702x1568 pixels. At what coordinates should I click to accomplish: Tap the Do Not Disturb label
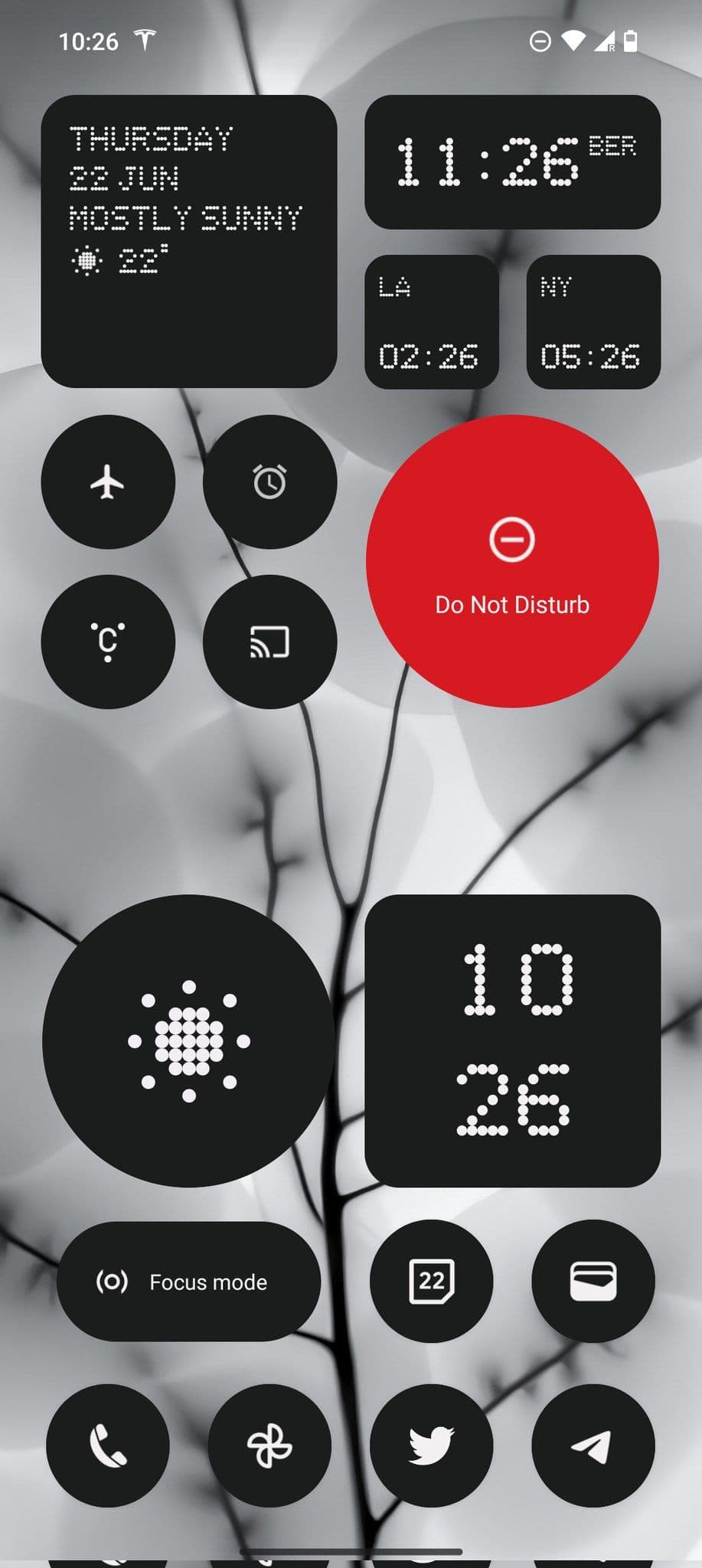coord(512,605)
